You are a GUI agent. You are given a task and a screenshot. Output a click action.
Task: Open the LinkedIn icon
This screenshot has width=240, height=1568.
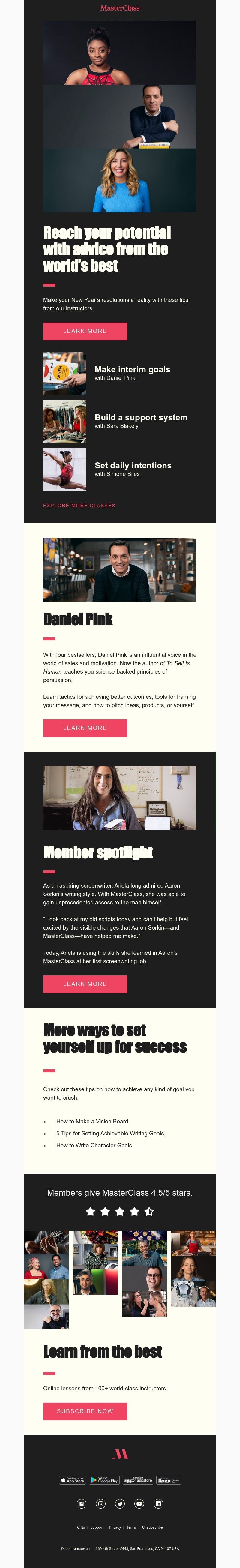pos(158,1503)
